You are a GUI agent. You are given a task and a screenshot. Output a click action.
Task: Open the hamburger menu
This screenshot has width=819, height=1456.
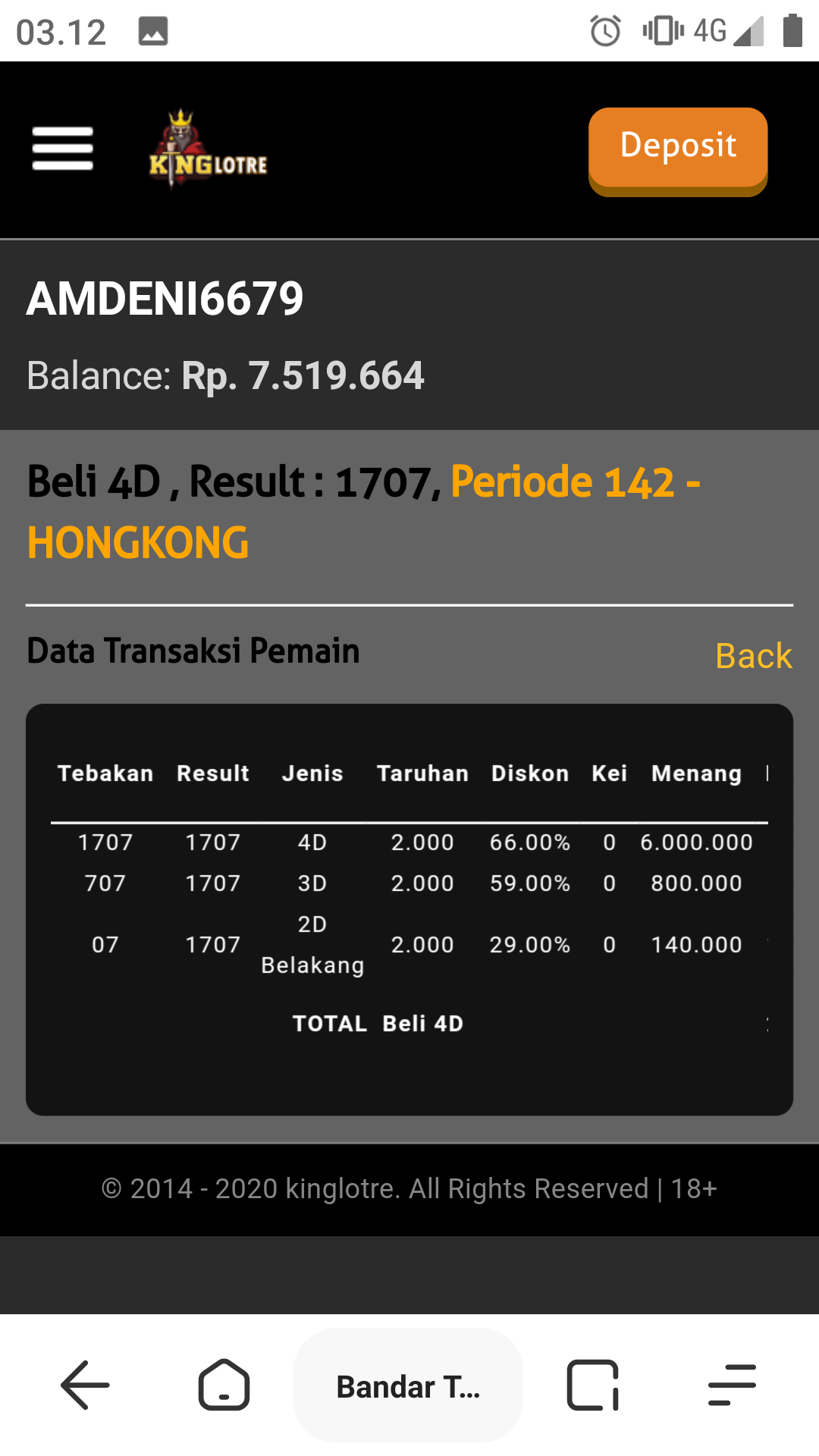(x=63, y=149)
